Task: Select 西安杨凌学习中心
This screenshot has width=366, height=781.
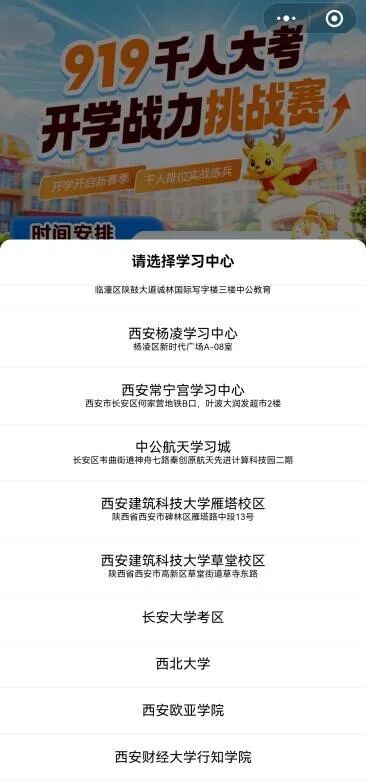Action: (x=183, y=339)
